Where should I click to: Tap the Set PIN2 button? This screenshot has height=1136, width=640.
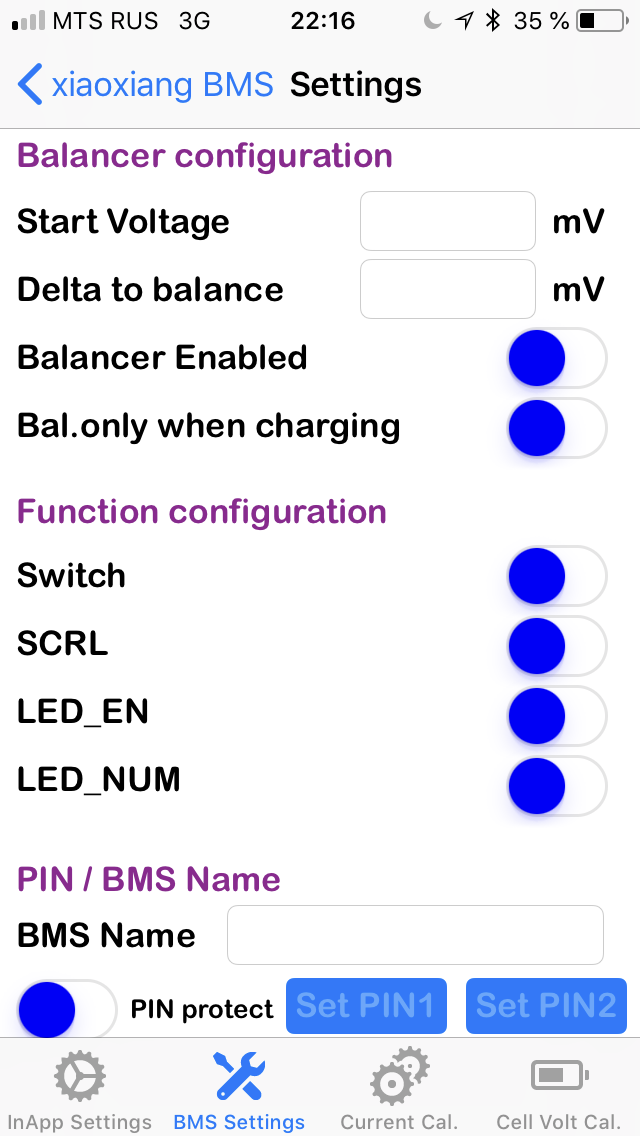click(546, 1006)
